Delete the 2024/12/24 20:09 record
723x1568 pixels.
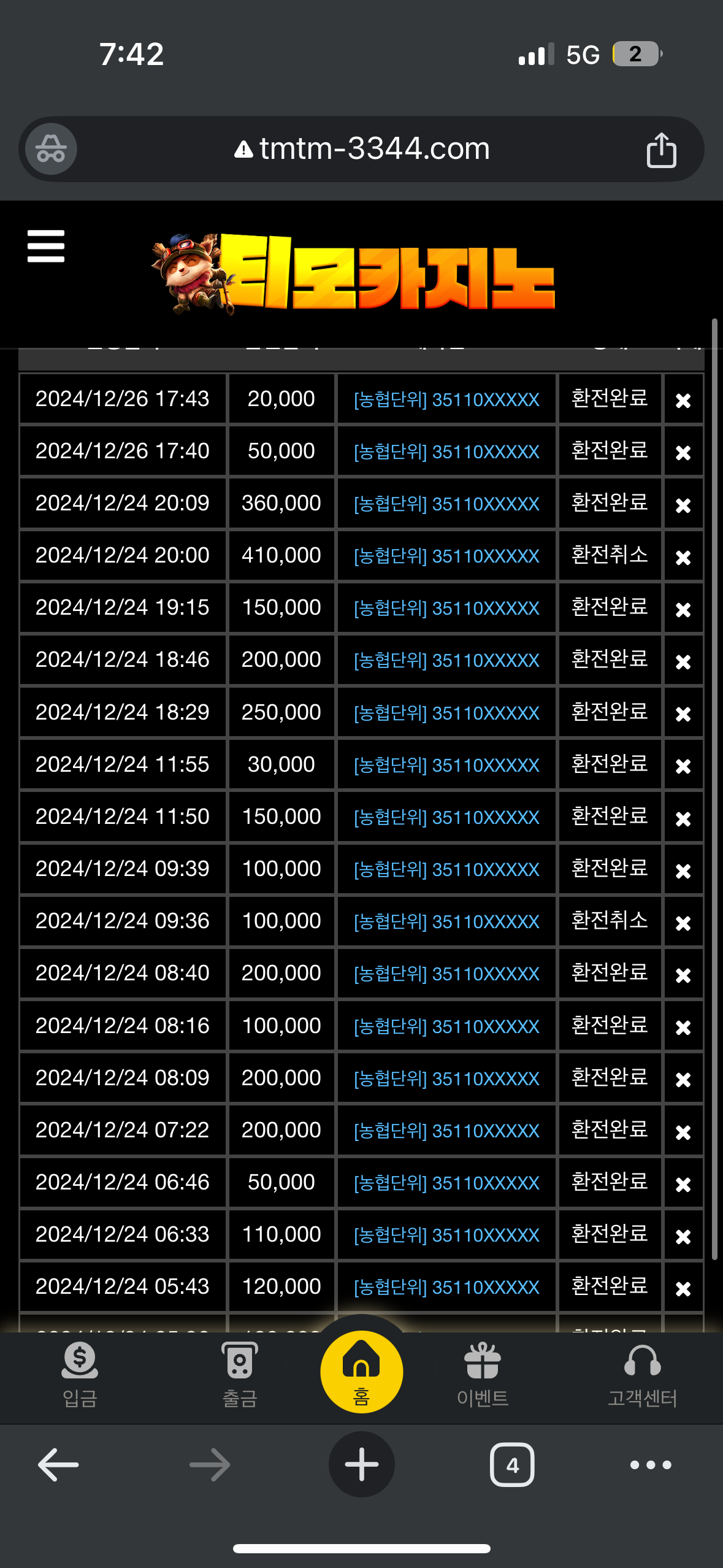(683, 505)
